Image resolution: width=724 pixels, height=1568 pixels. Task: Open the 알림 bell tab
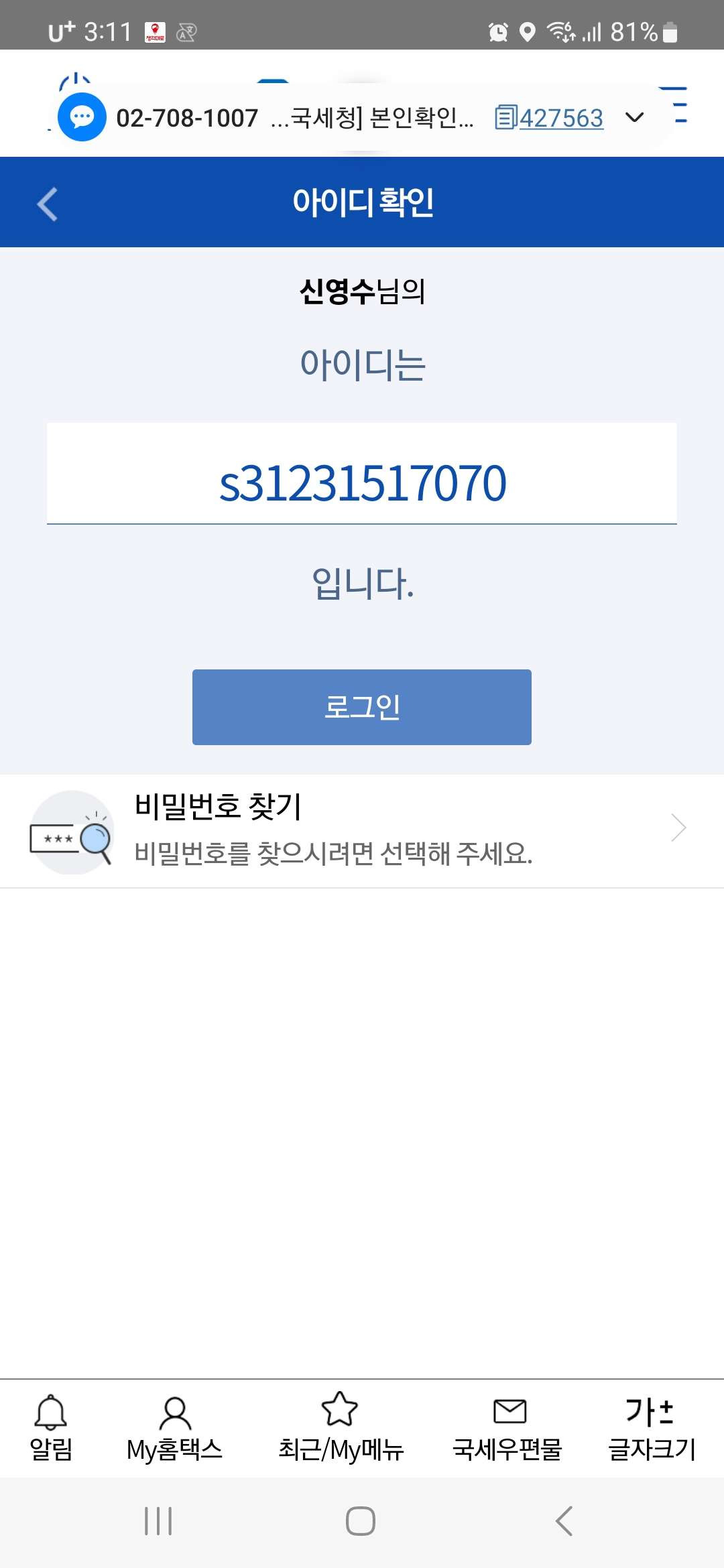pyautogui.click(x=51, y=1427)
